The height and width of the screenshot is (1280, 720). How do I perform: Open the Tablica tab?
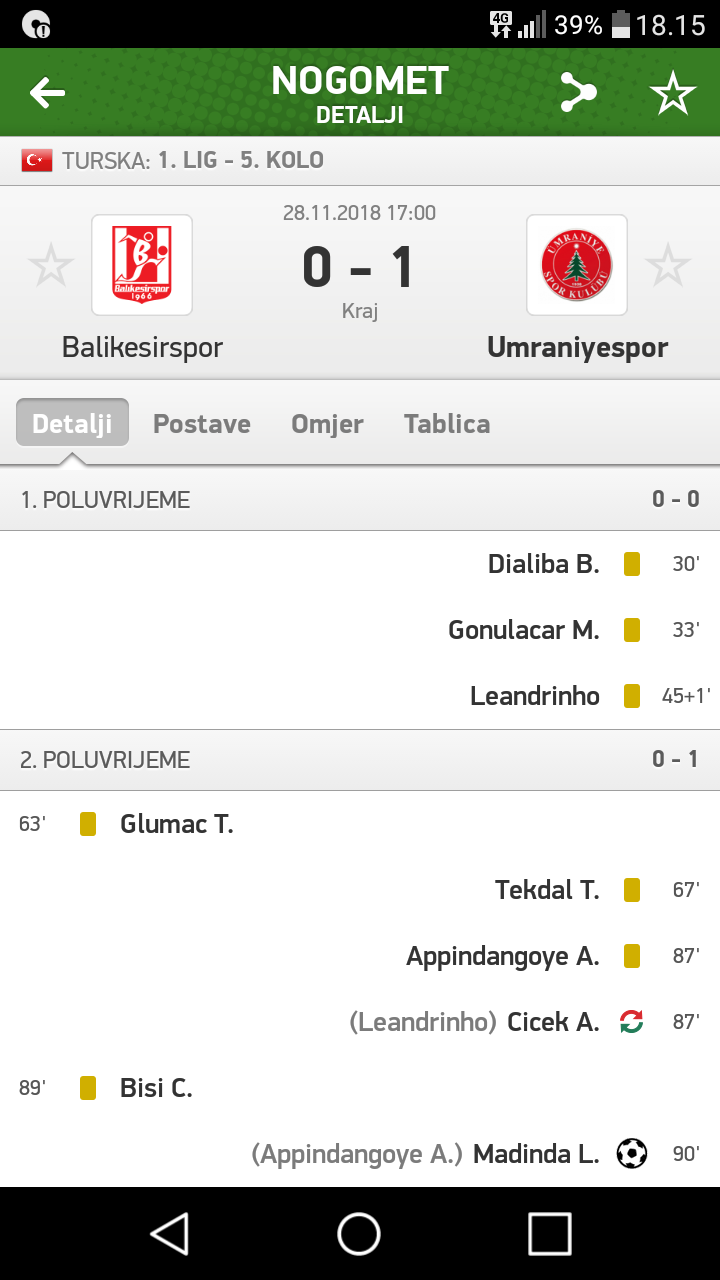coord(447,423)
